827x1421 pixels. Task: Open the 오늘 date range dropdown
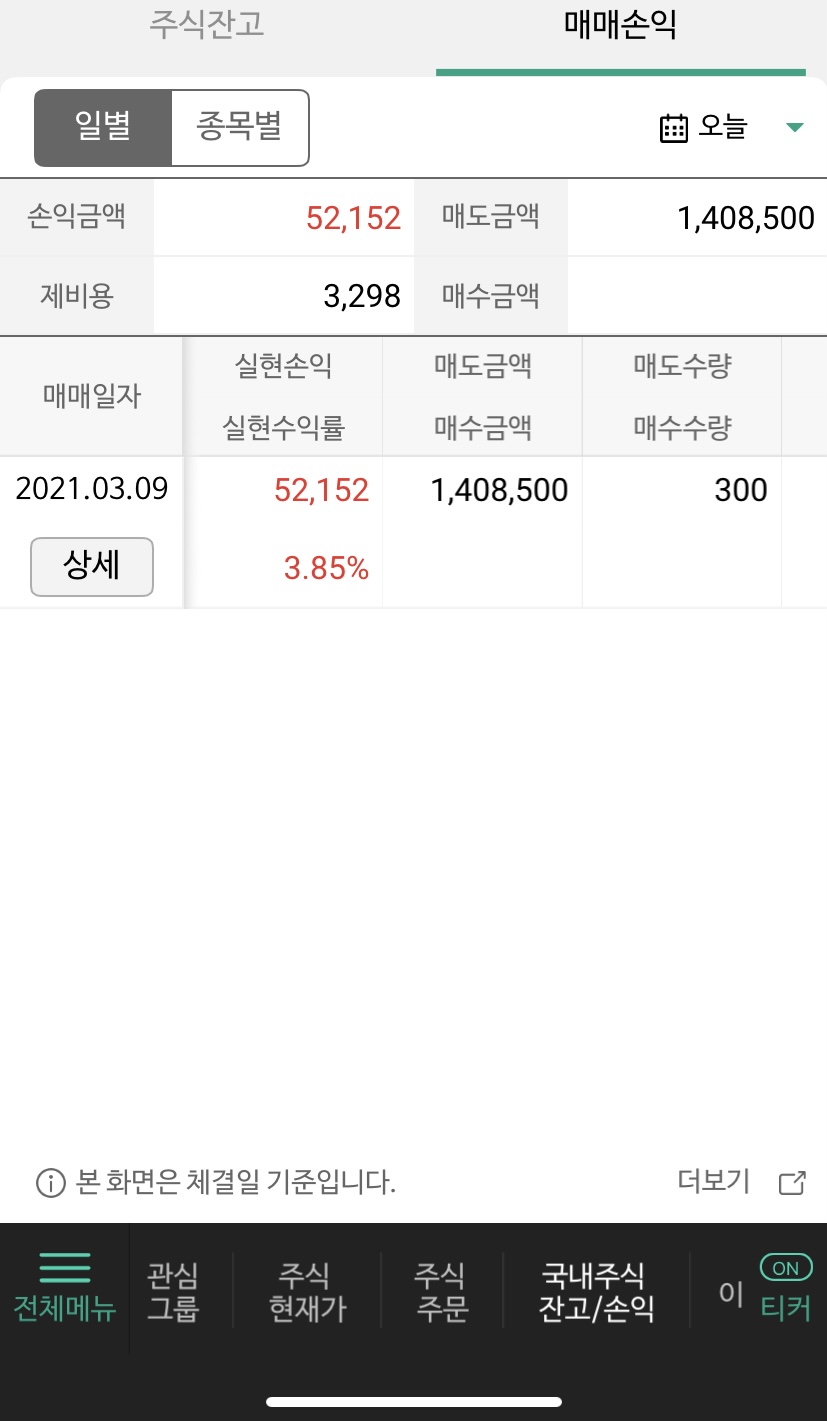[732, 128]
